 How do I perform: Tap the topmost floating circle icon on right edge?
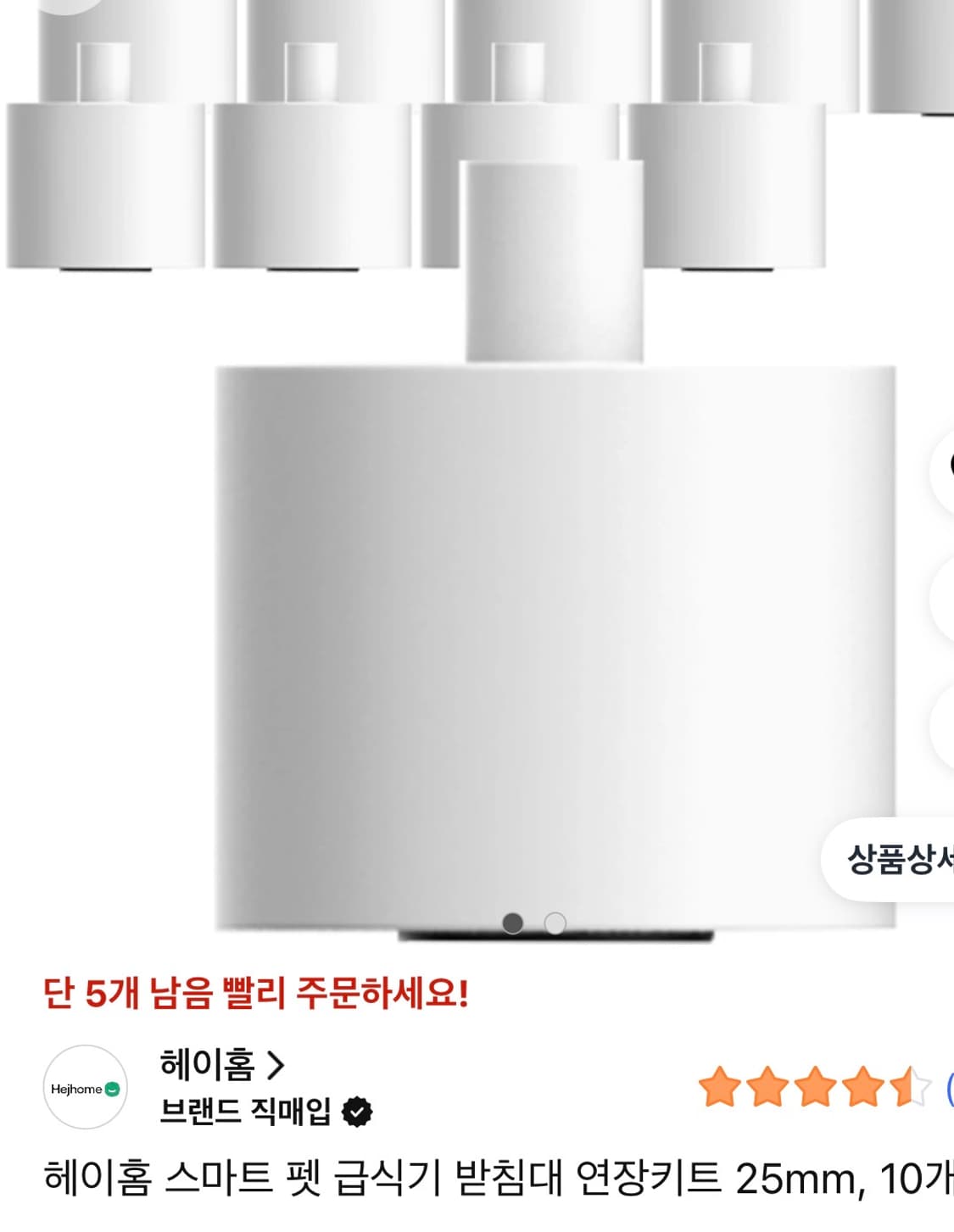(946, 471)
